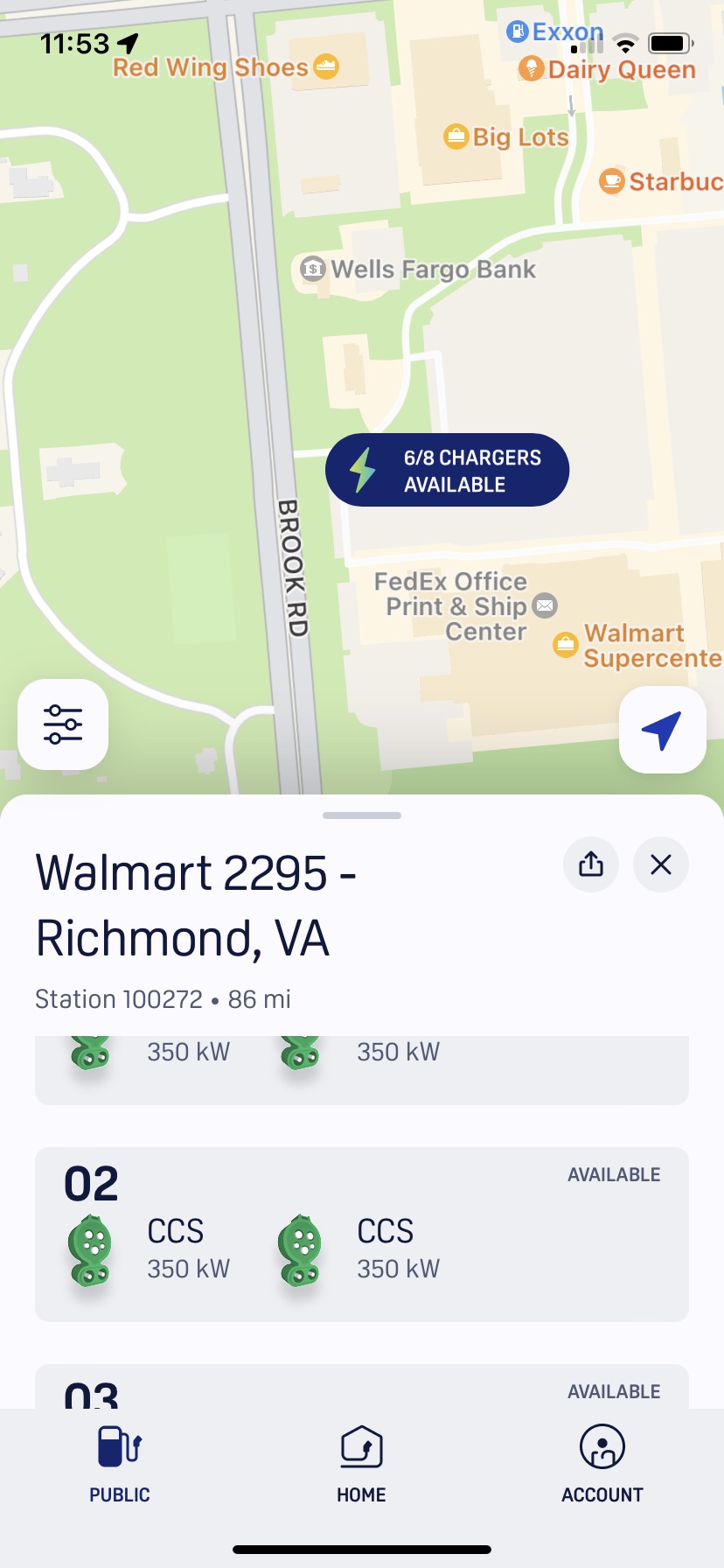This screenshot has height=1568, width=724.
Task: Share the Walmart 2295 station
Action: (x=591, y=864)
